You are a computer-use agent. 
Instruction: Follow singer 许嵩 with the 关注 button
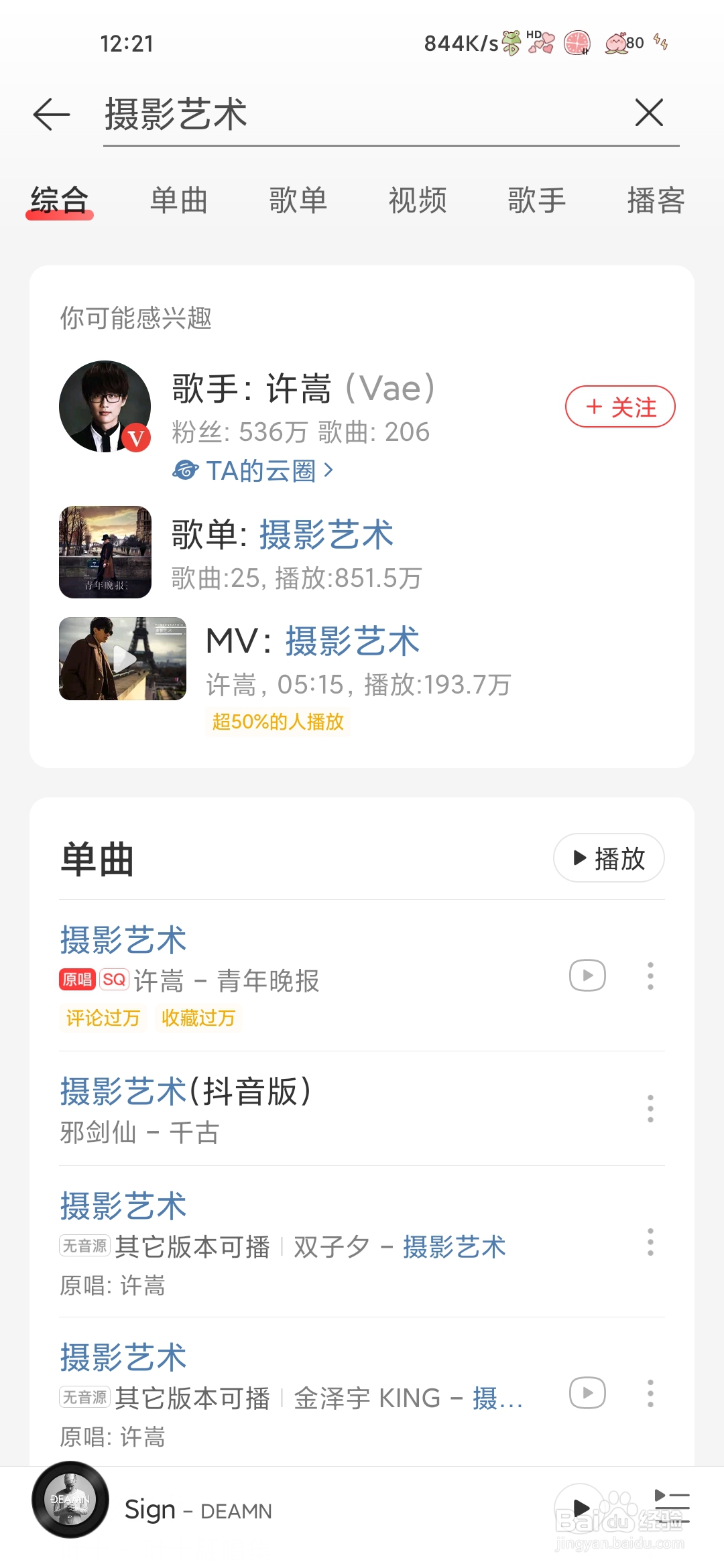pos(620,407)
